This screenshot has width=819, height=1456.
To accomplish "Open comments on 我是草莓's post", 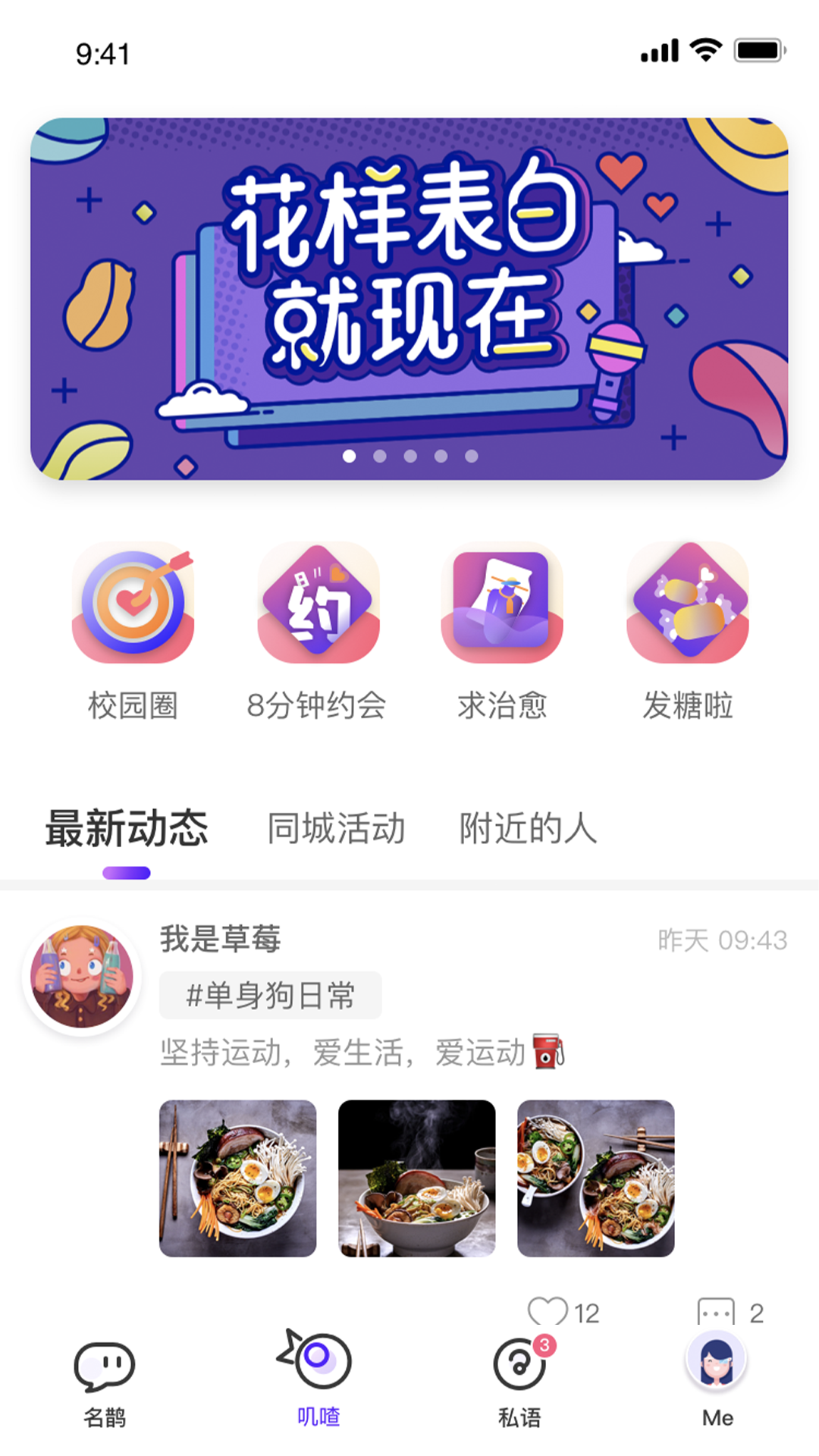I will pyautogui.click(x=717, y=1311).
